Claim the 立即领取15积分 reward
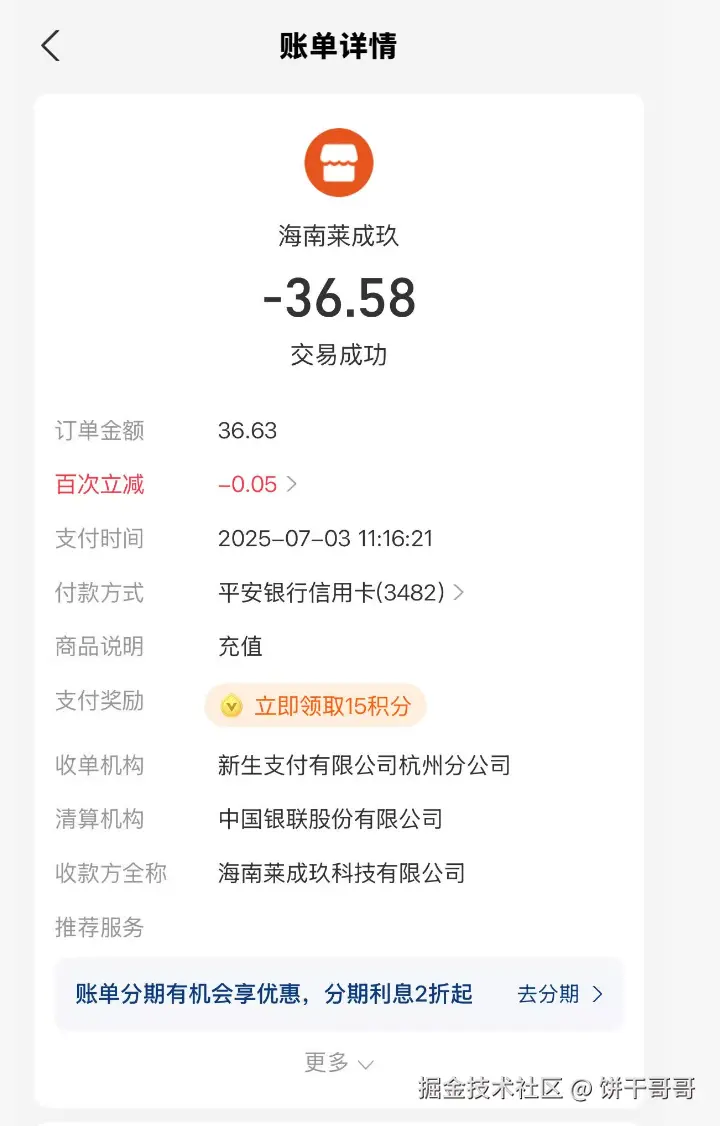This screenshot has height=1126, width=720. (316, 706)
